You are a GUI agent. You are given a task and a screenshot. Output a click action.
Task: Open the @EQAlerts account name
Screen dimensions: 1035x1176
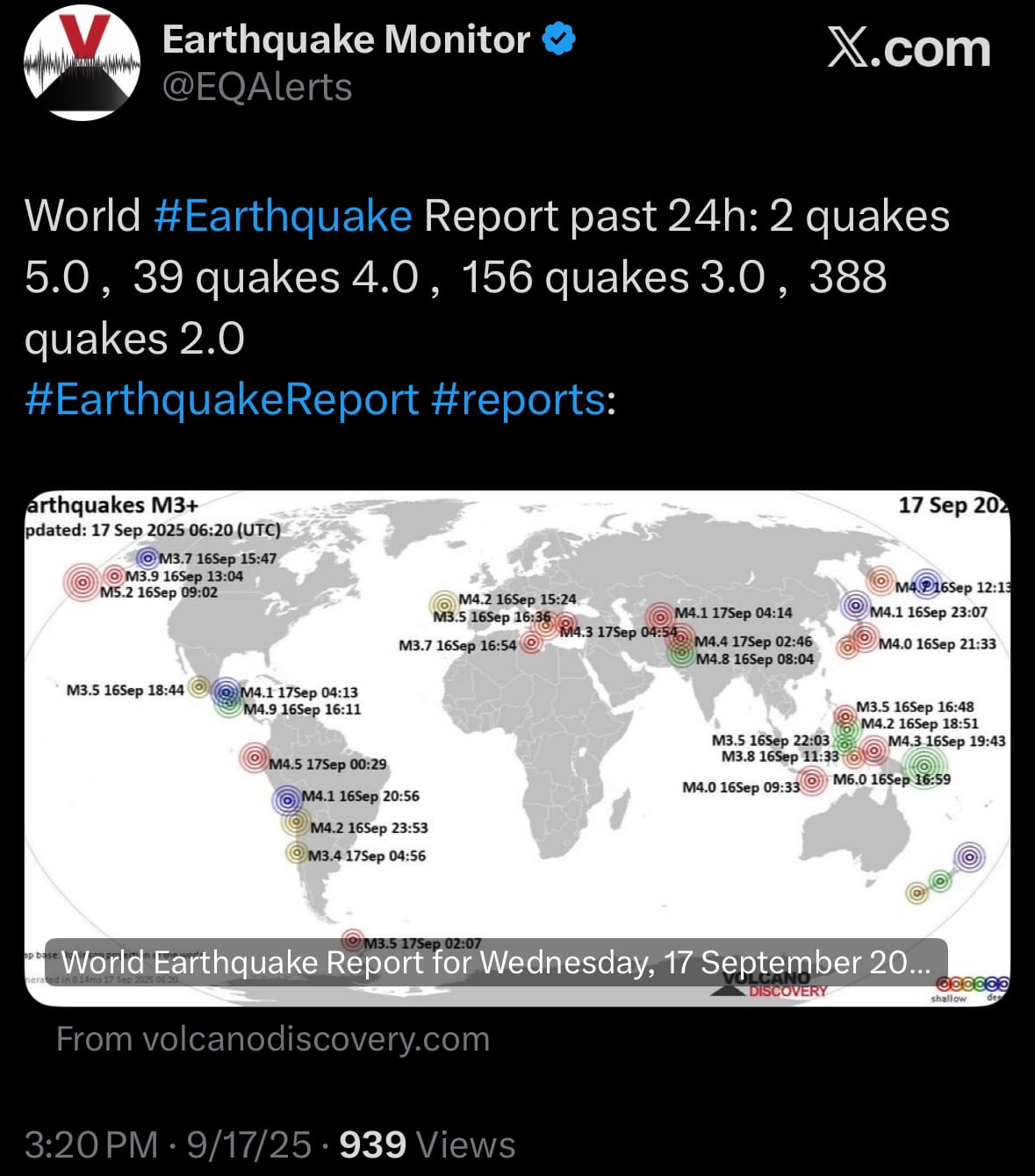257,87
